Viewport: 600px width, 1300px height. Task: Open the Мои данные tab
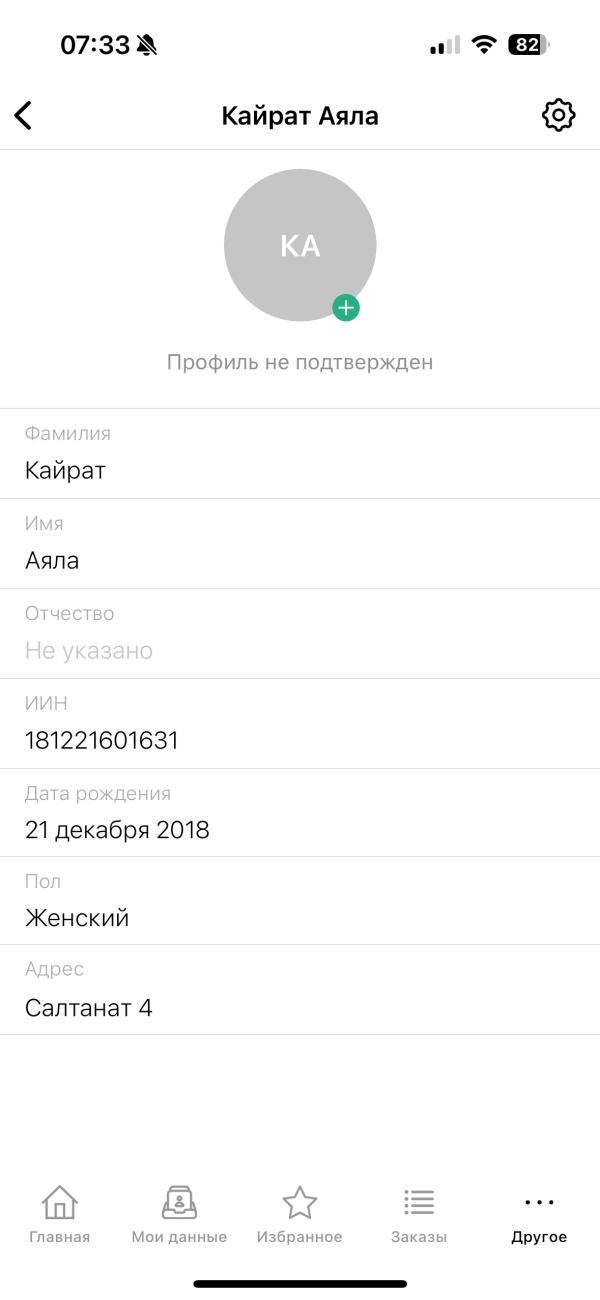[179, 1215]
